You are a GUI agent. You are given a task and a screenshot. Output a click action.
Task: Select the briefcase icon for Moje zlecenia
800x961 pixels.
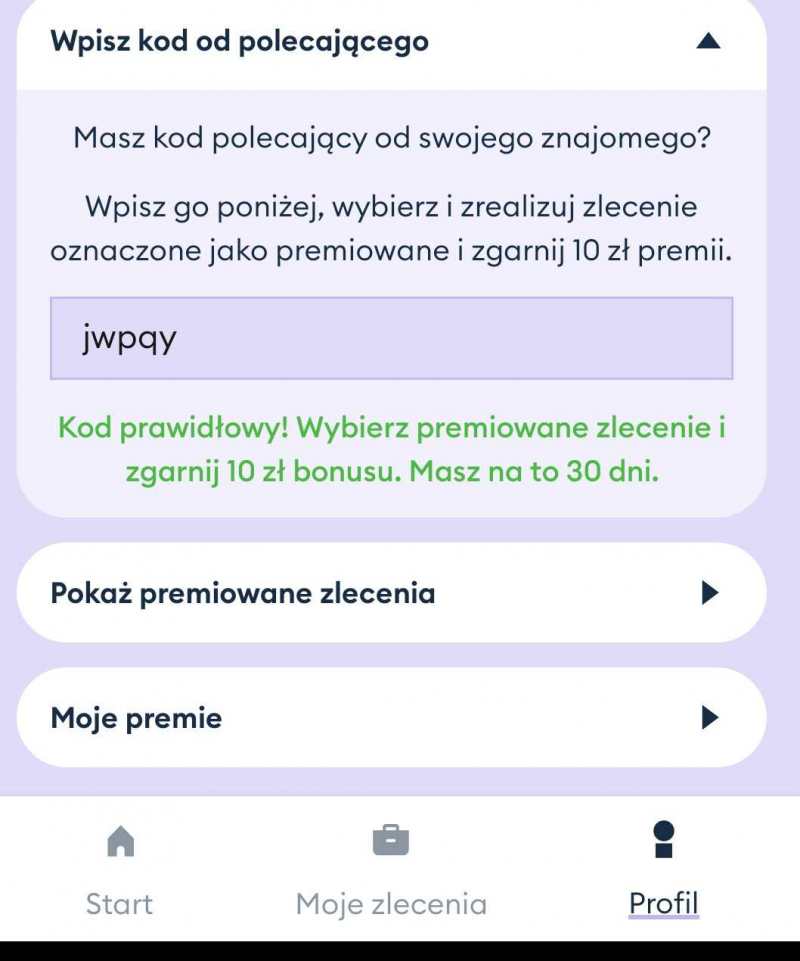392,840
